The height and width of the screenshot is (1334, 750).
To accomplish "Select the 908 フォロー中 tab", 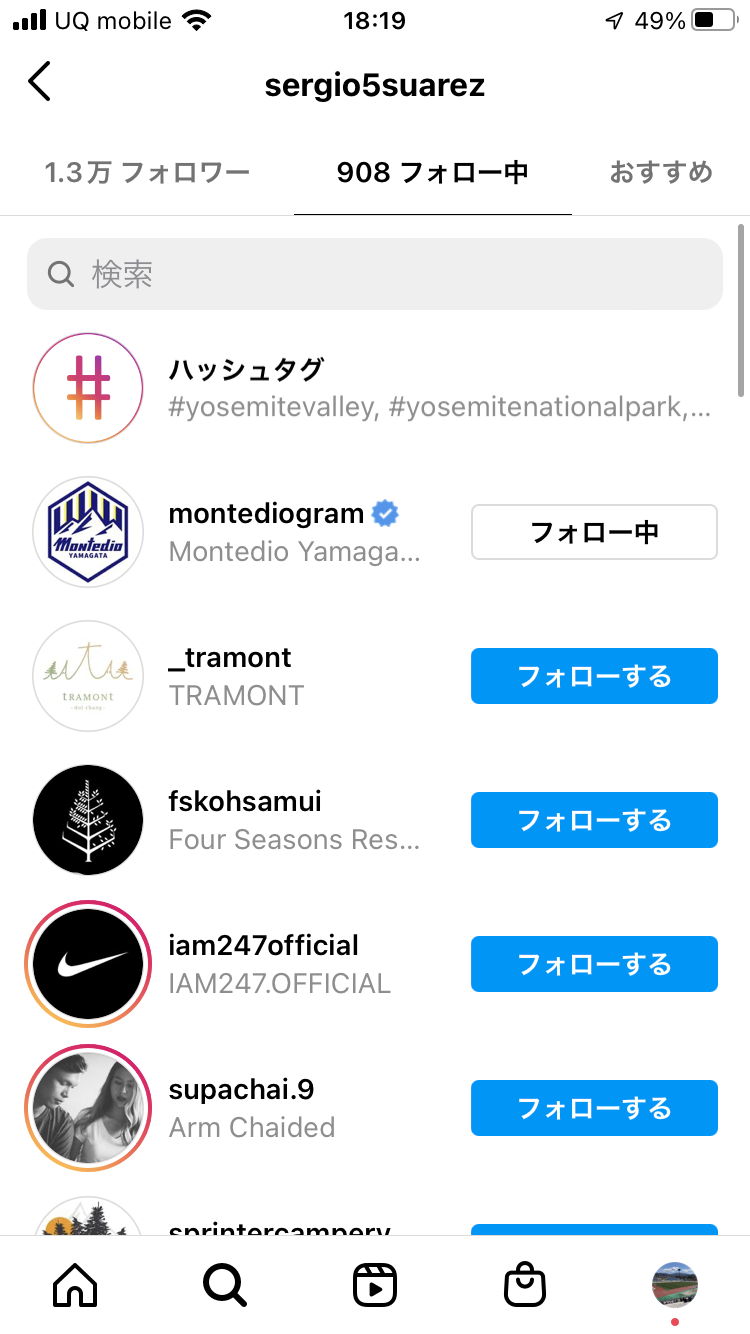I will (x=432, y=173).
